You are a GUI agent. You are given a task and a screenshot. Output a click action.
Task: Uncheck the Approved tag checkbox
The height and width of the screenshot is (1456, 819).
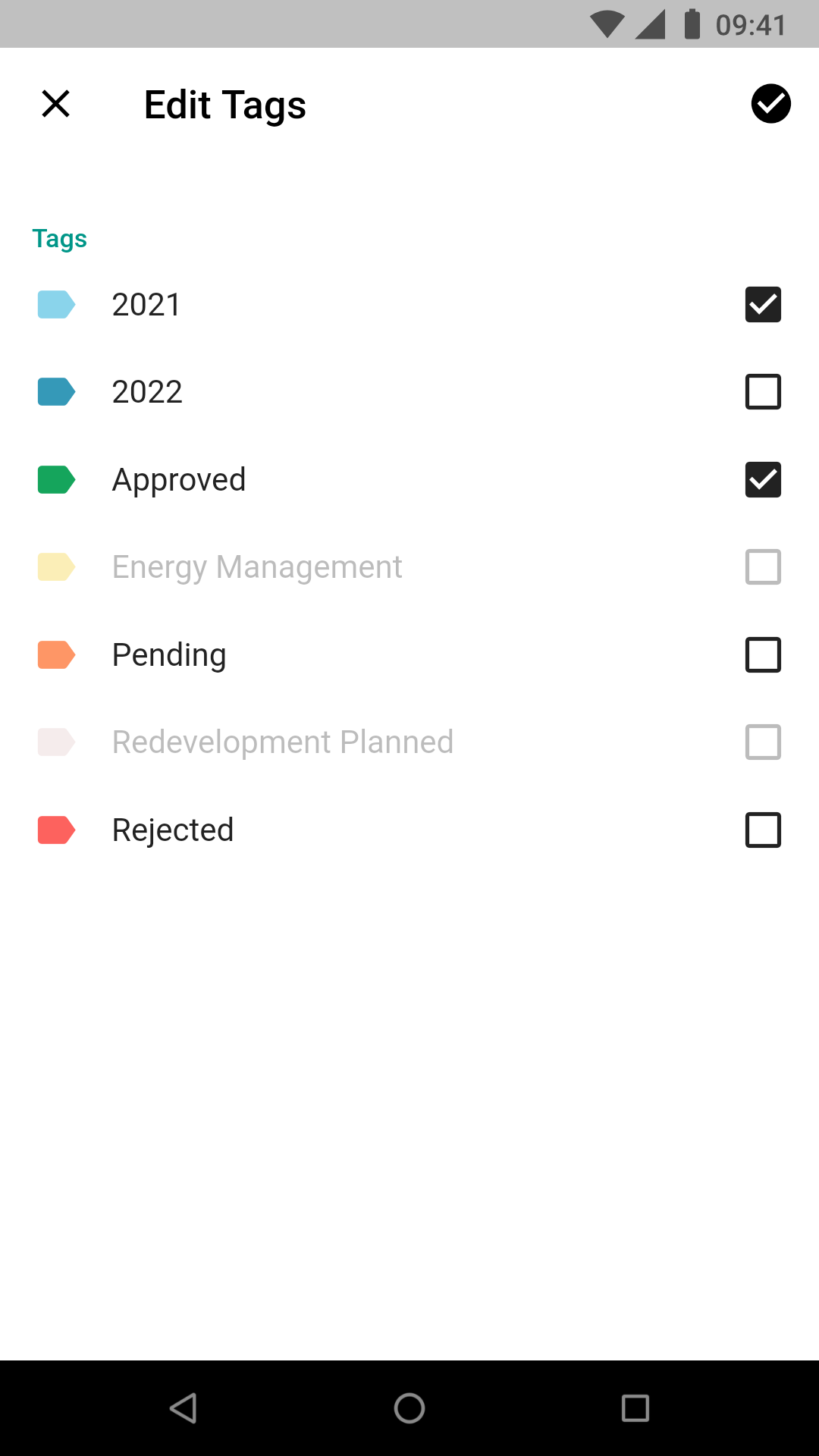coord(763,480)
